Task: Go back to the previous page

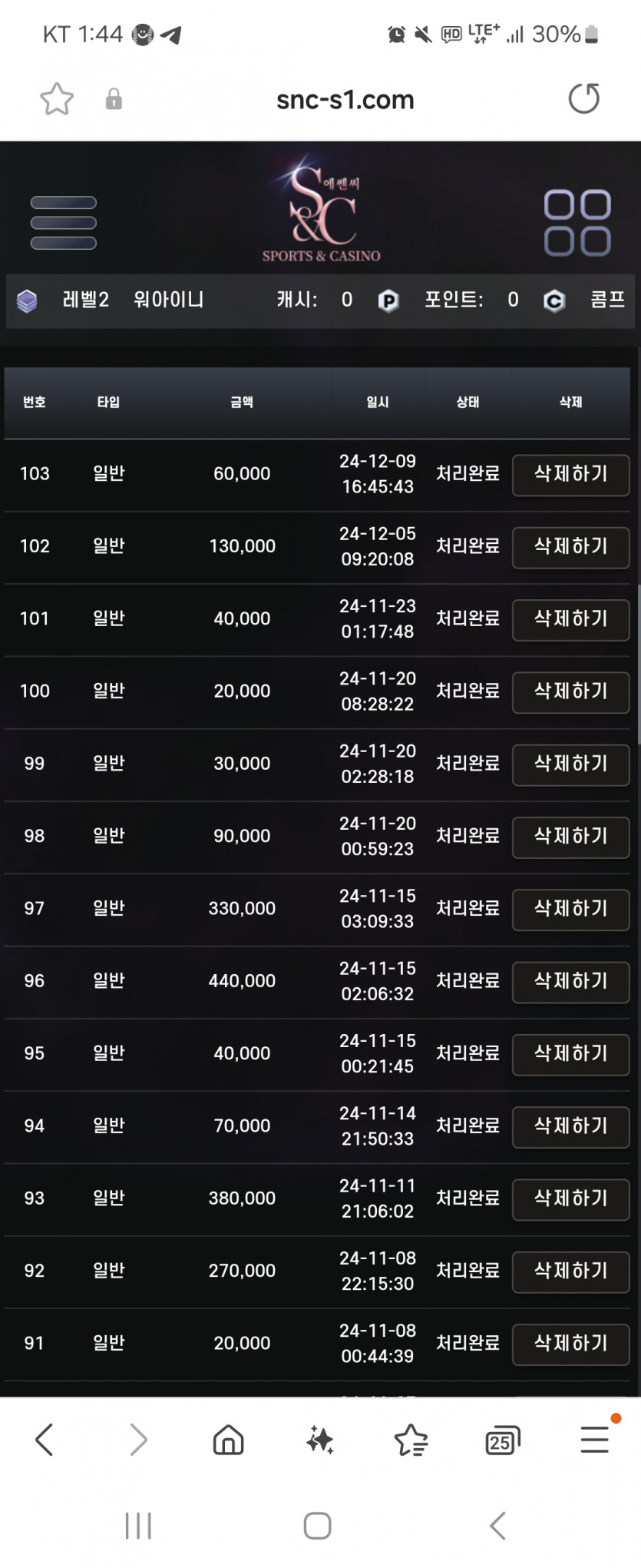Action: coord(45,1440)
